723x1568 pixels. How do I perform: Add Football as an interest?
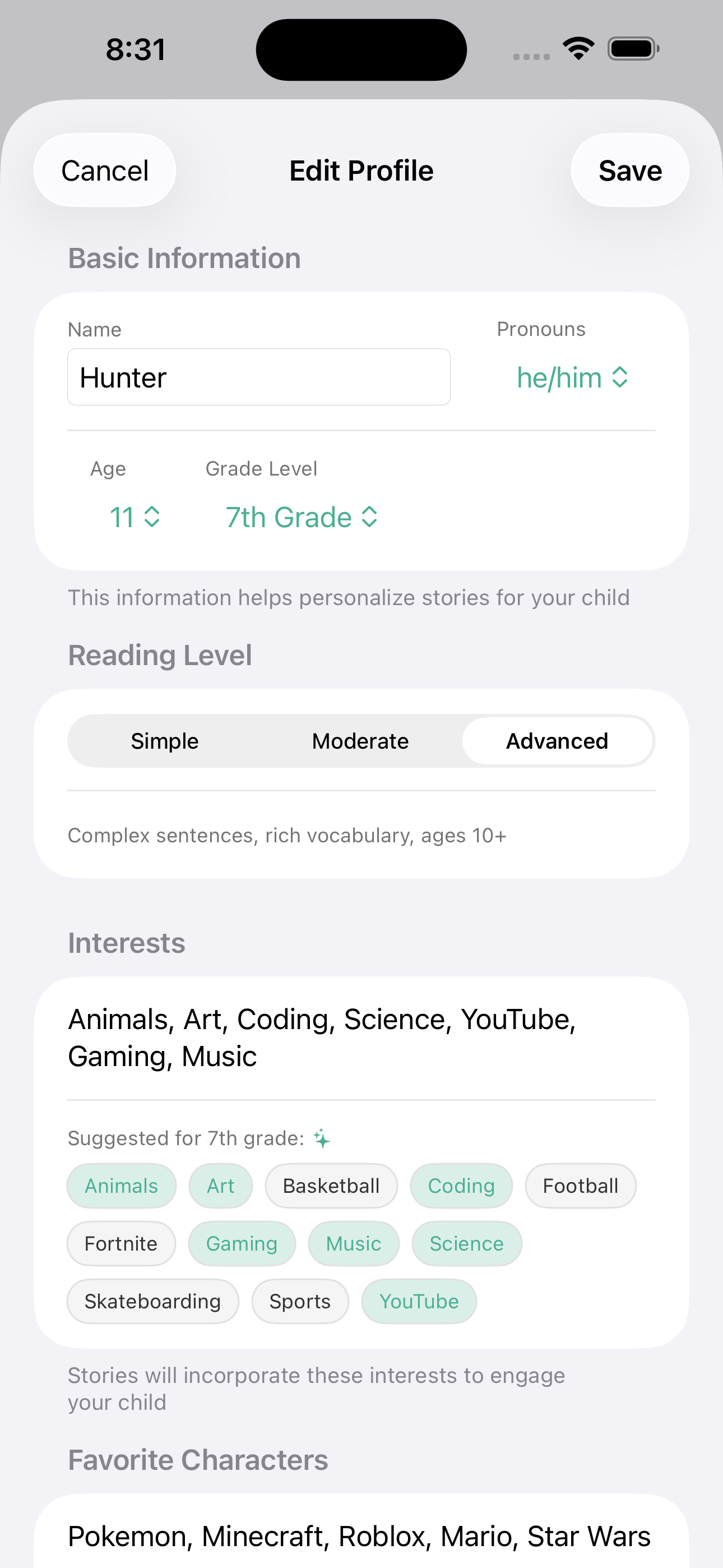[580, 1185]
